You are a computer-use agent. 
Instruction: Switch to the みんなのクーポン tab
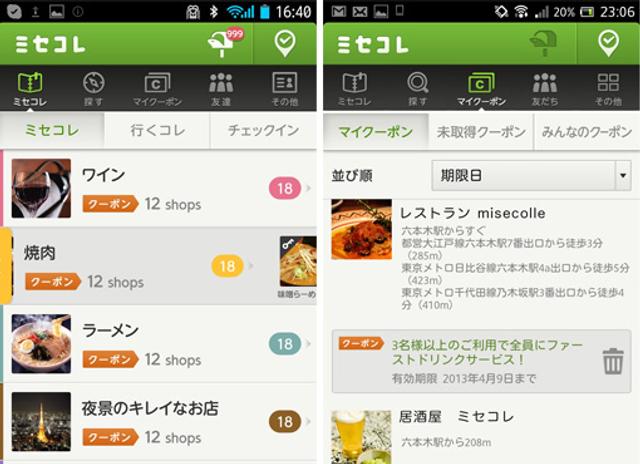coord(585,131)
